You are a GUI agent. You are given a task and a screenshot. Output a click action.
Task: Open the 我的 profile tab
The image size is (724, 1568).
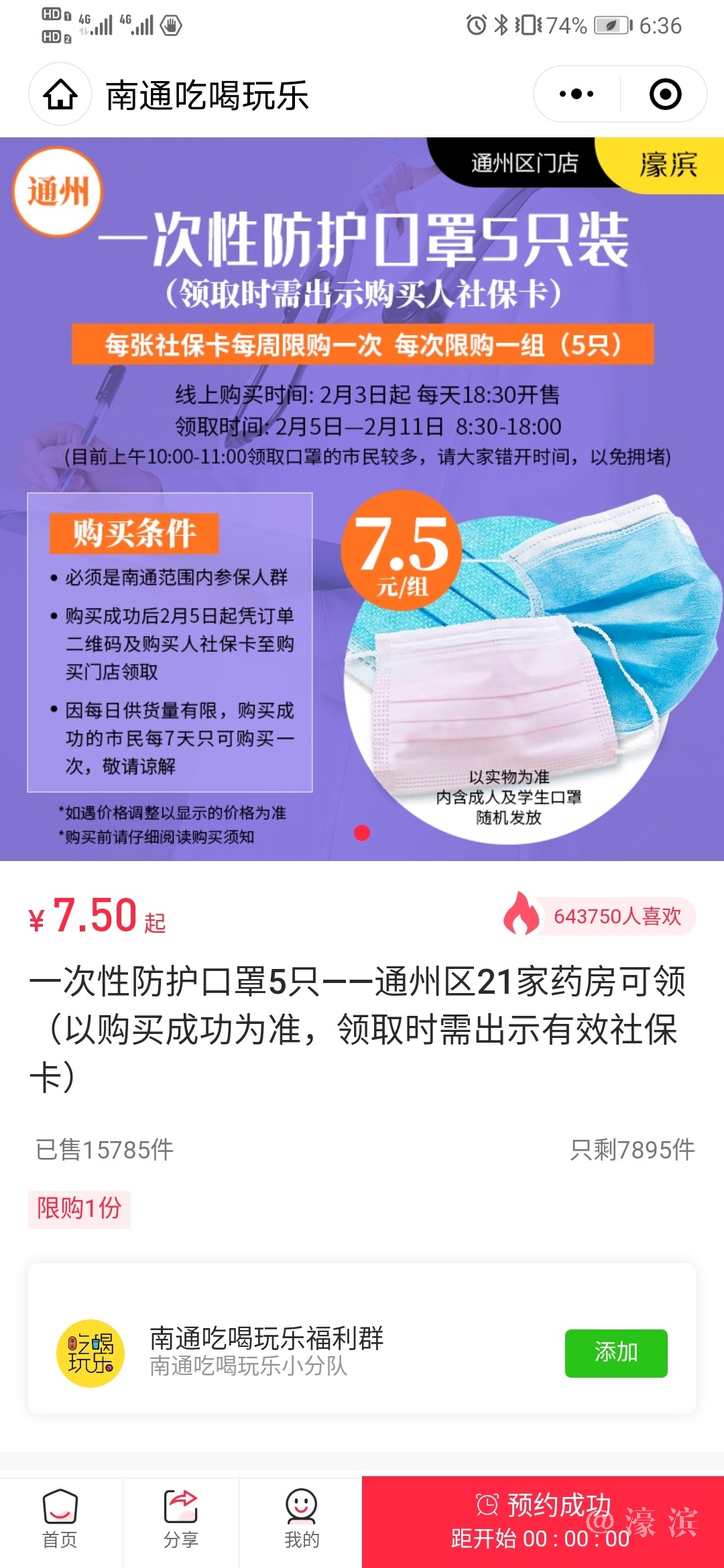301,1520
